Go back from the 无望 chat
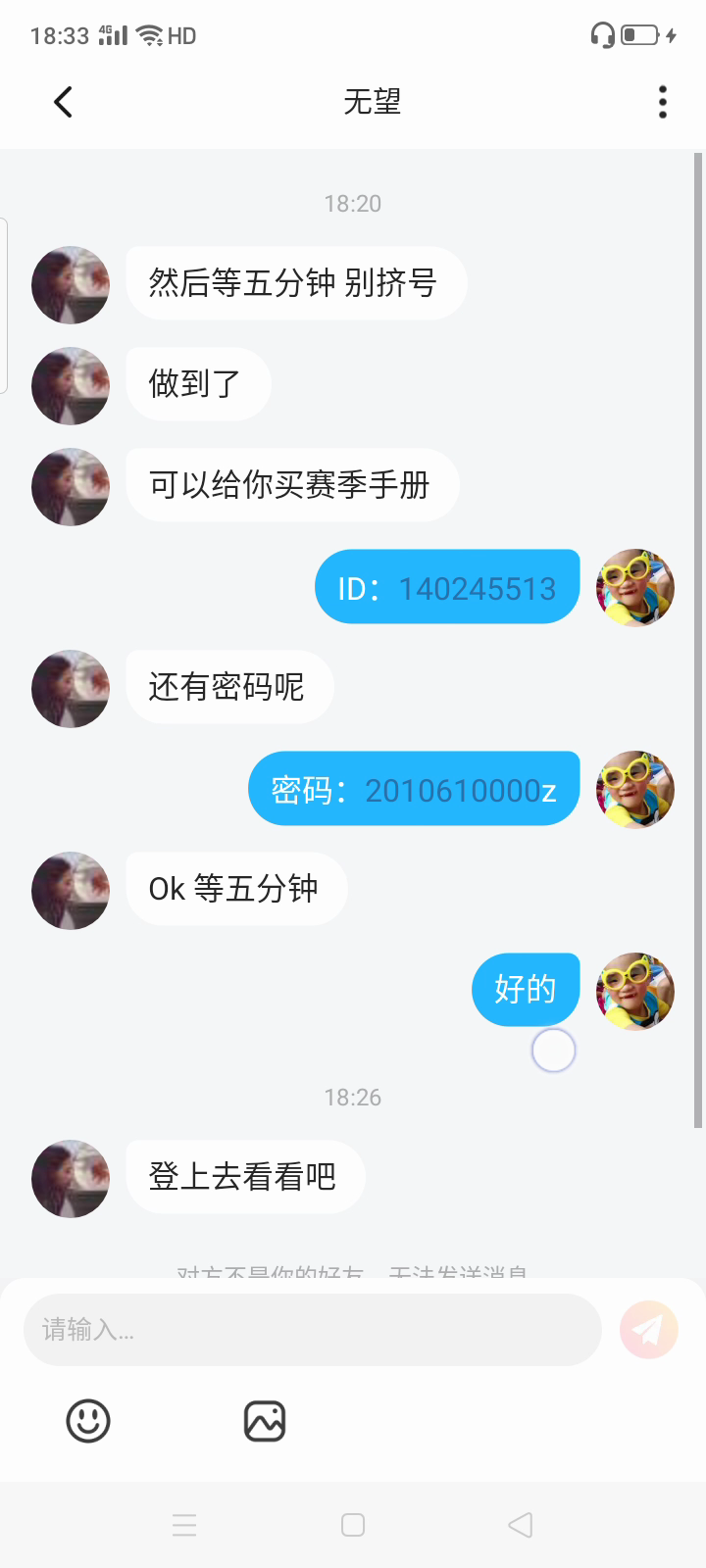 [64, 102]
